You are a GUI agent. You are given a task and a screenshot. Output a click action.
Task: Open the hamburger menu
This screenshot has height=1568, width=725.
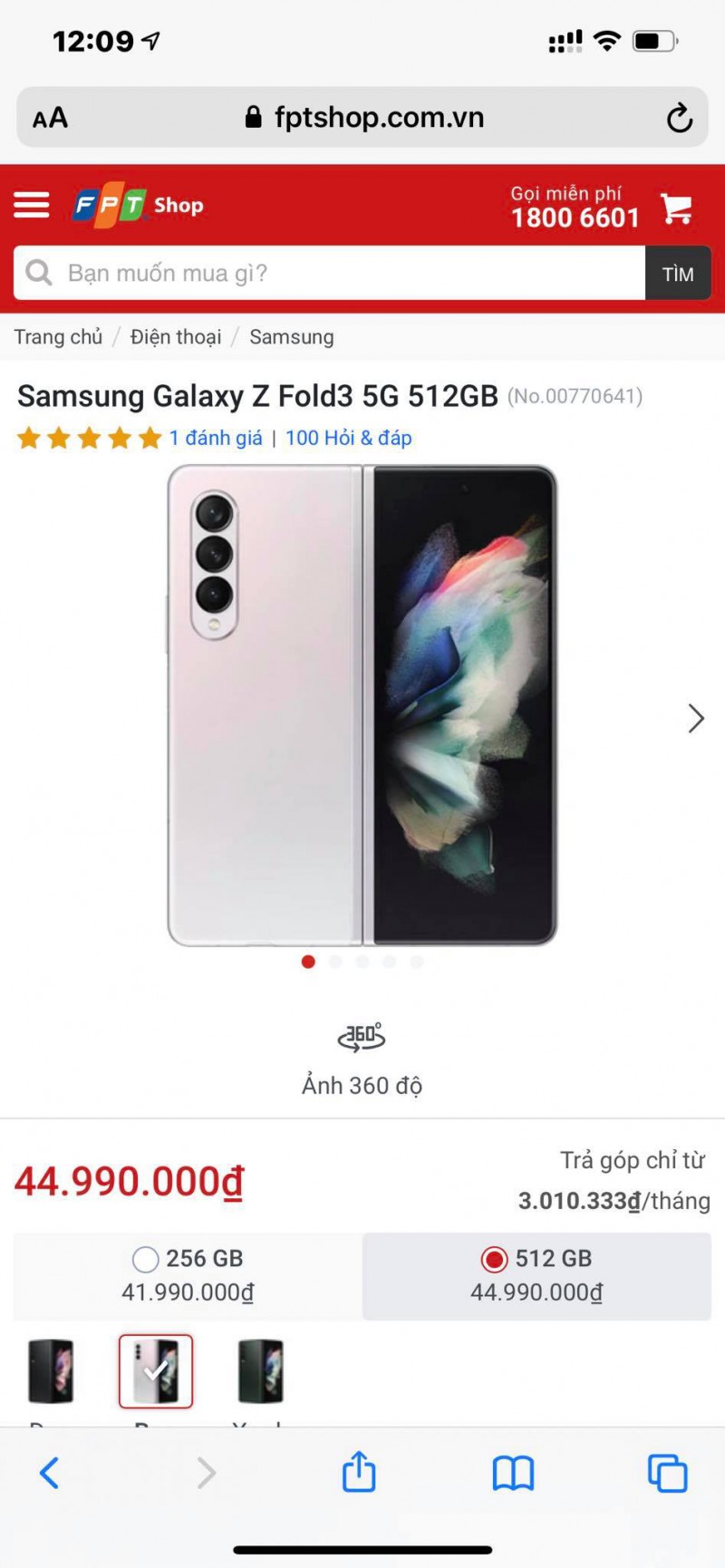32,205
